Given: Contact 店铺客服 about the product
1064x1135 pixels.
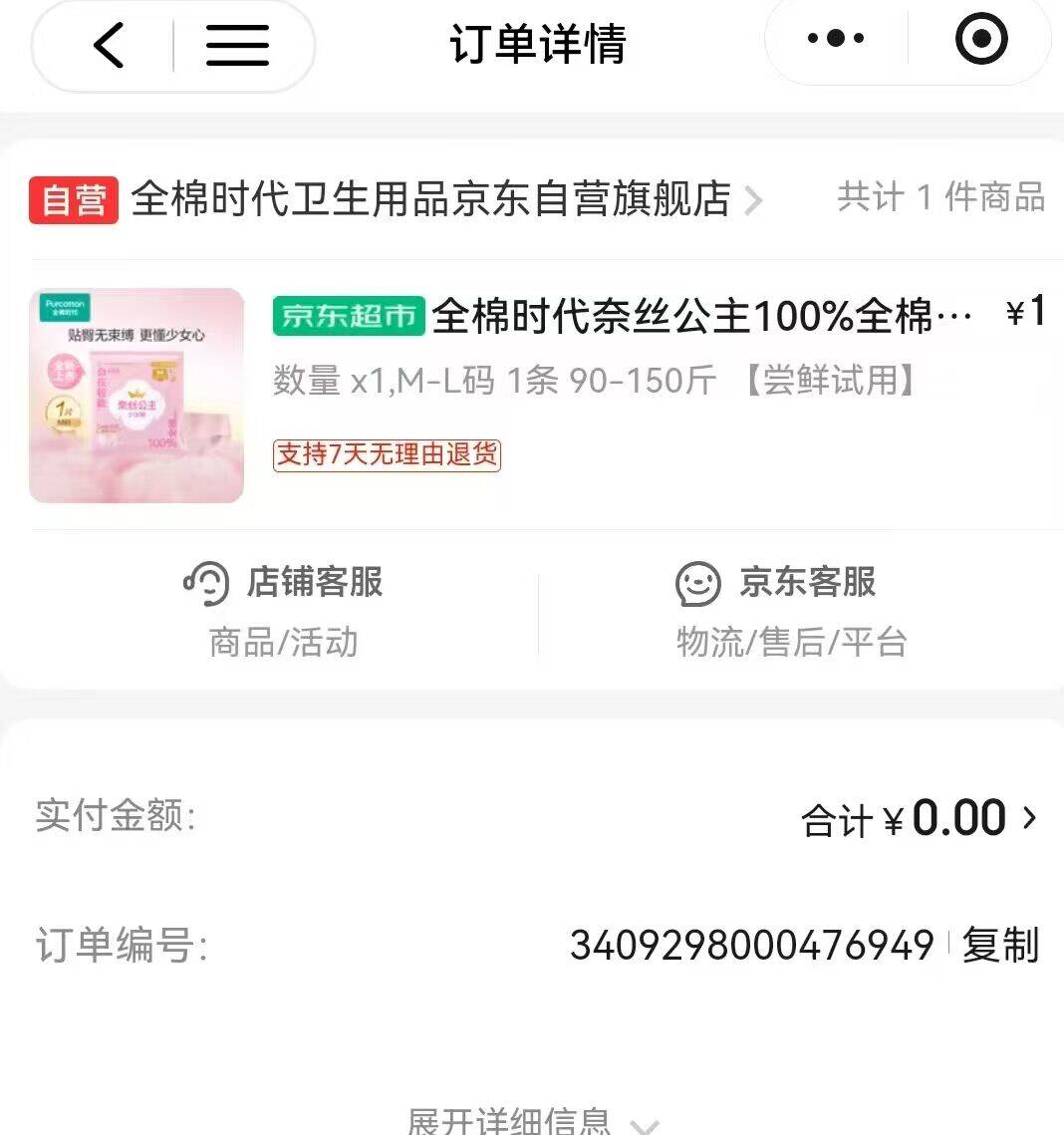Looking at the screenshot, I should [284, 609].
